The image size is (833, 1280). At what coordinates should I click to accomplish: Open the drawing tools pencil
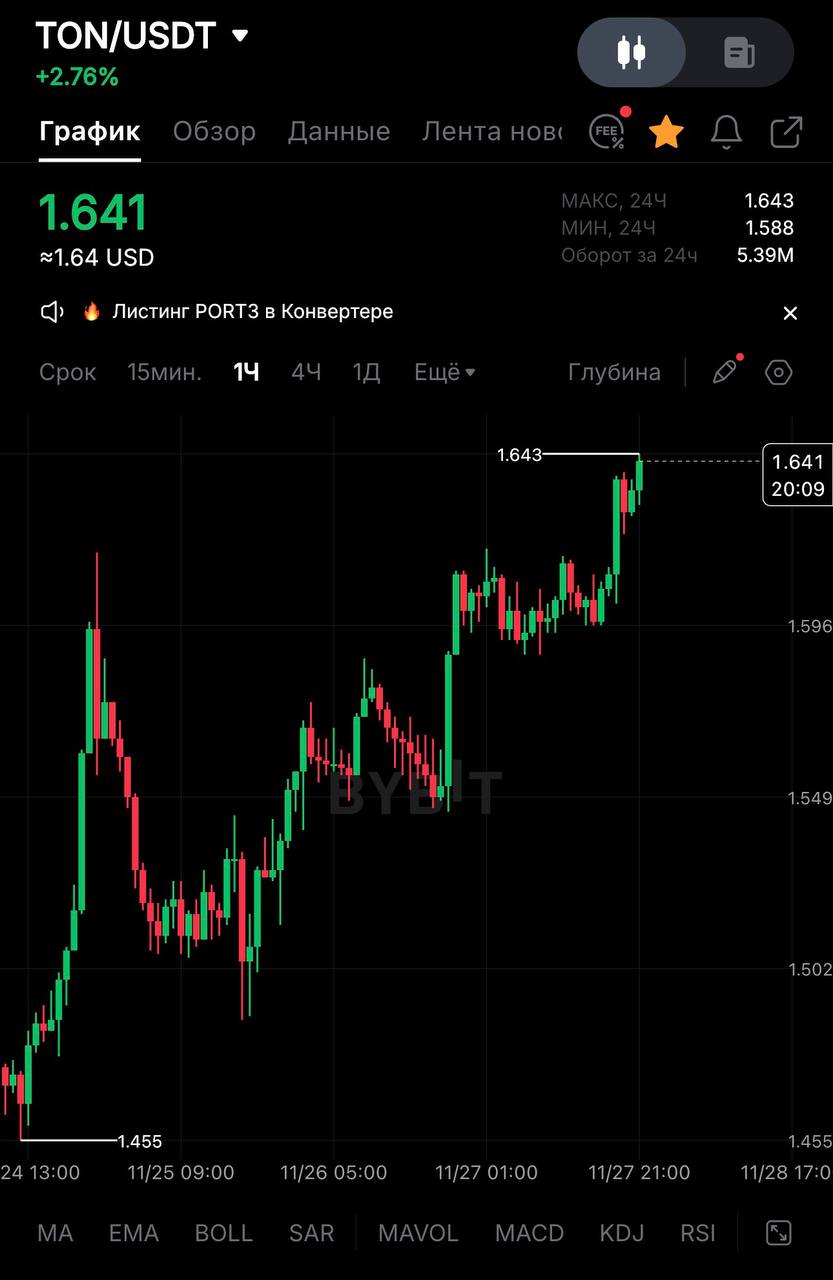725,372
